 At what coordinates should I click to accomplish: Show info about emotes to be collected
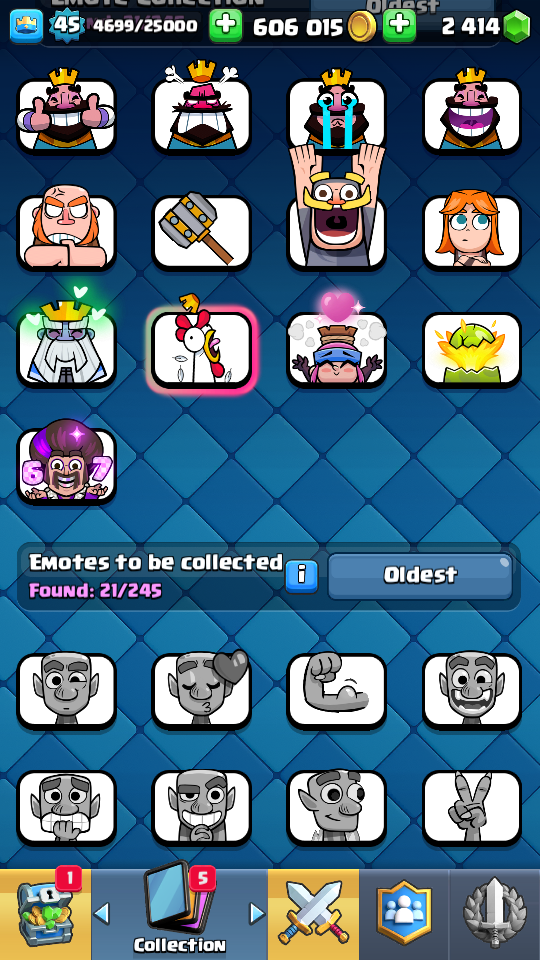(x=302, y=576)
